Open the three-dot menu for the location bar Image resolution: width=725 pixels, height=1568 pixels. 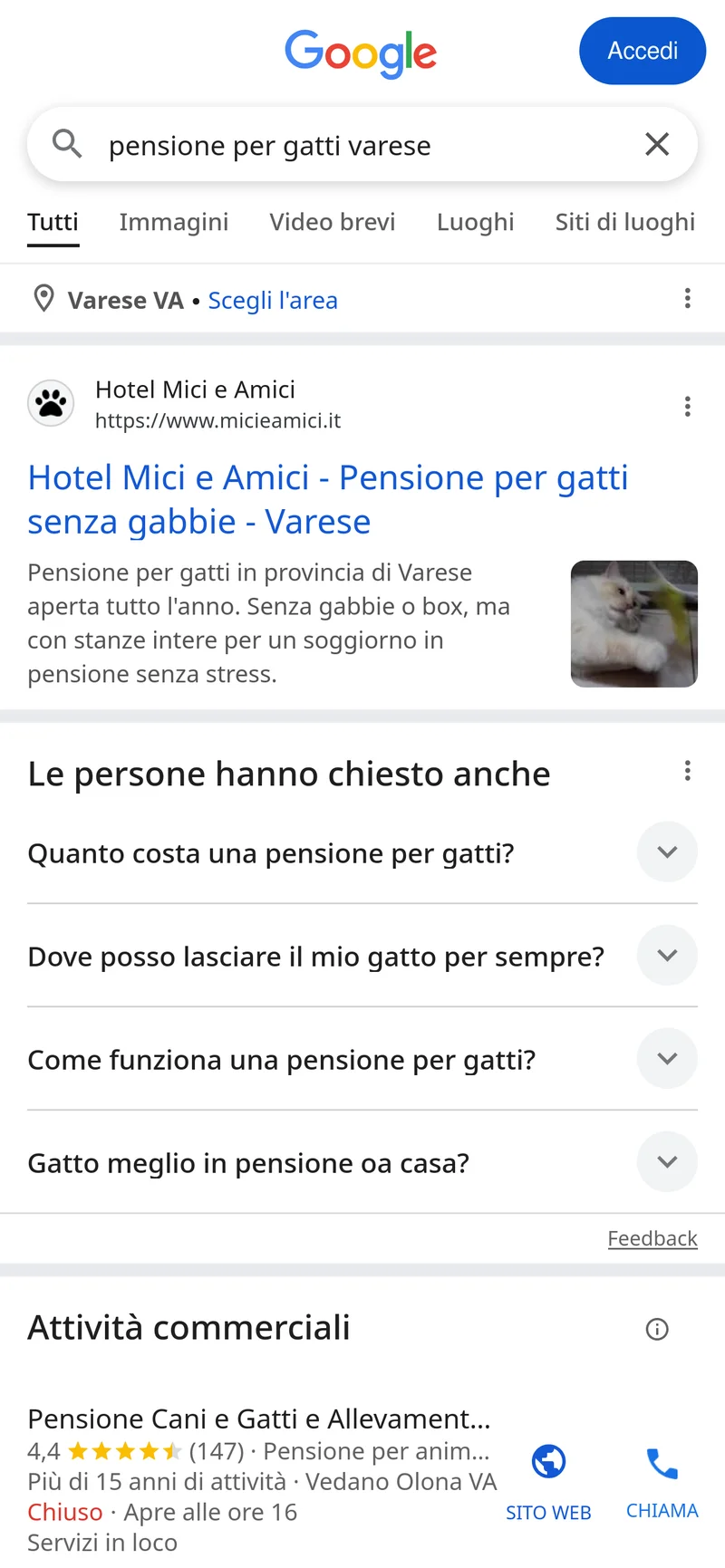pyautogui.click(x=688, y=299)
